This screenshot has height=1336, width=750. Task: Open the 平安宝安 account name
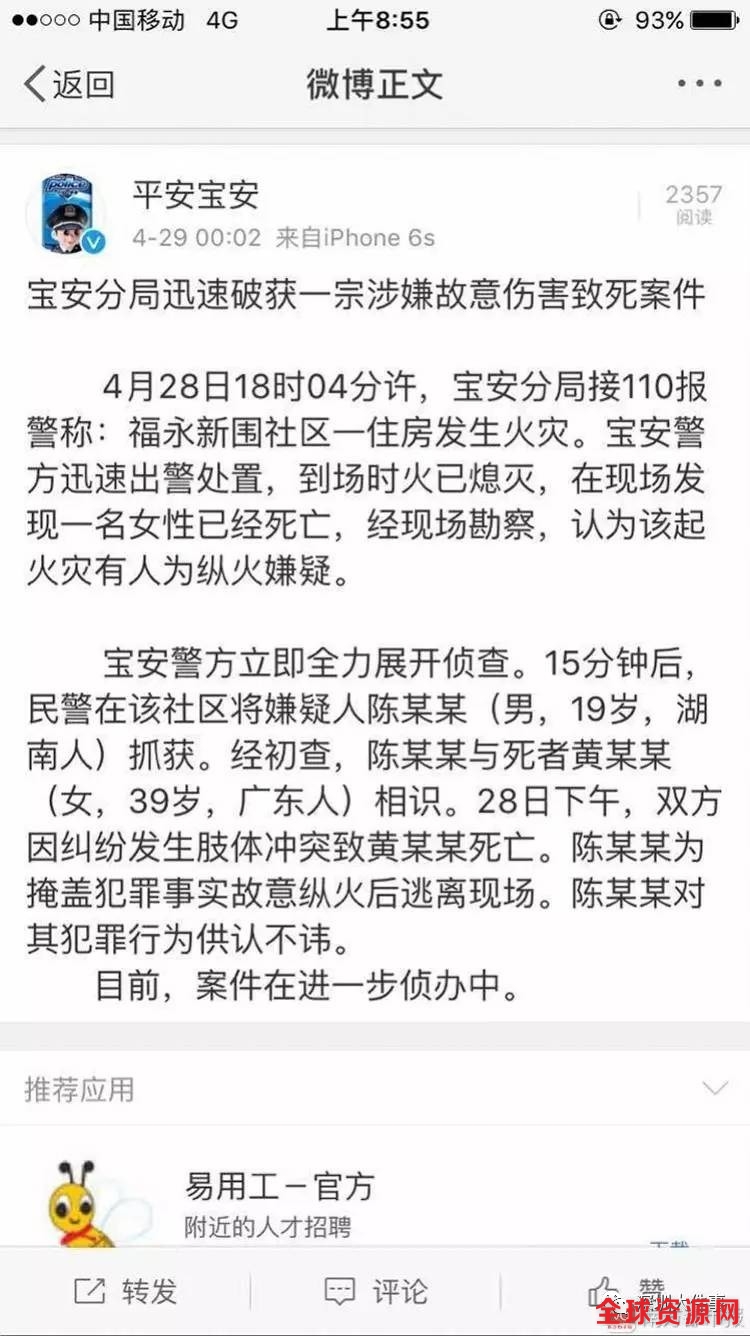pos(196,195)
